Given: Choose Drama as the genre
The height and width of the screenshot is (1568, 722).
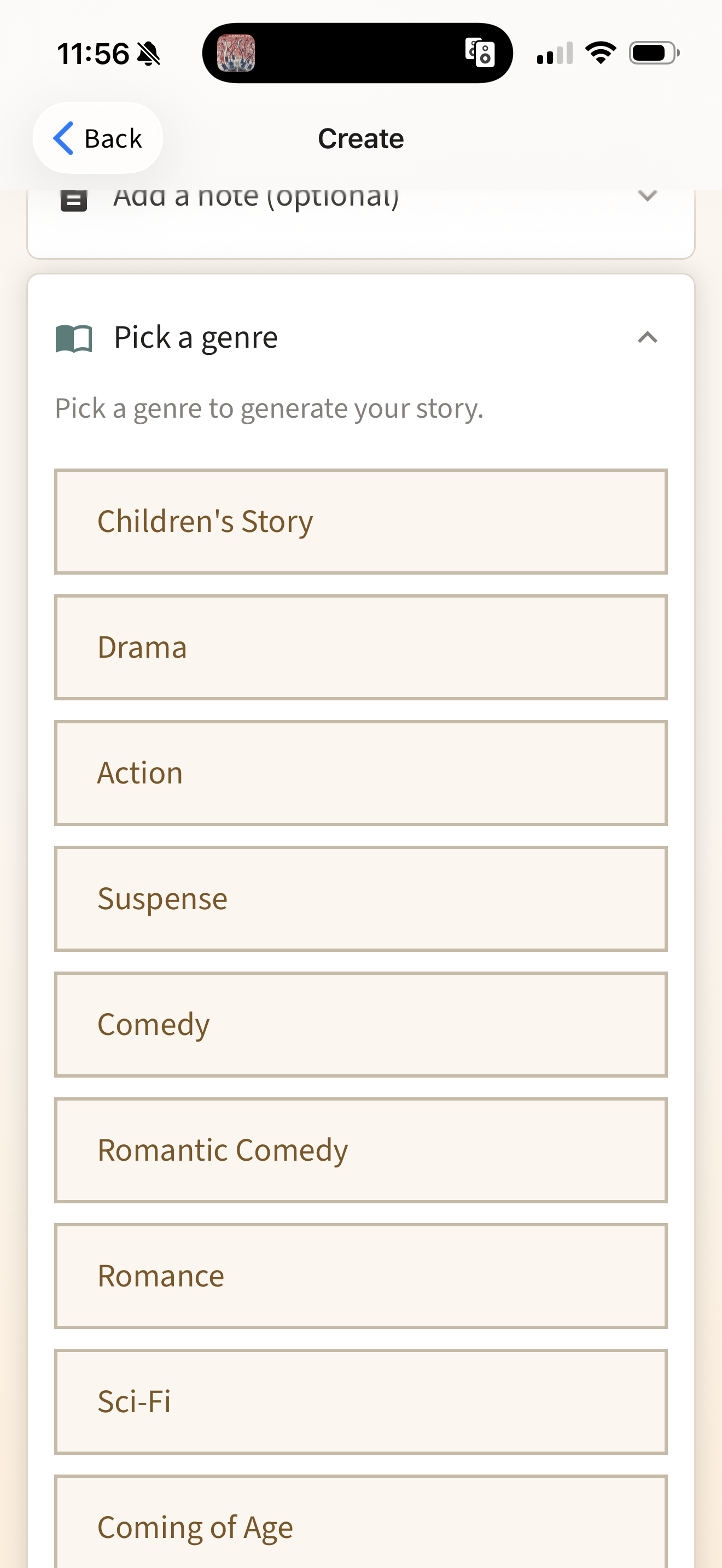Looking at the screenshot, I should coord(360,647).
